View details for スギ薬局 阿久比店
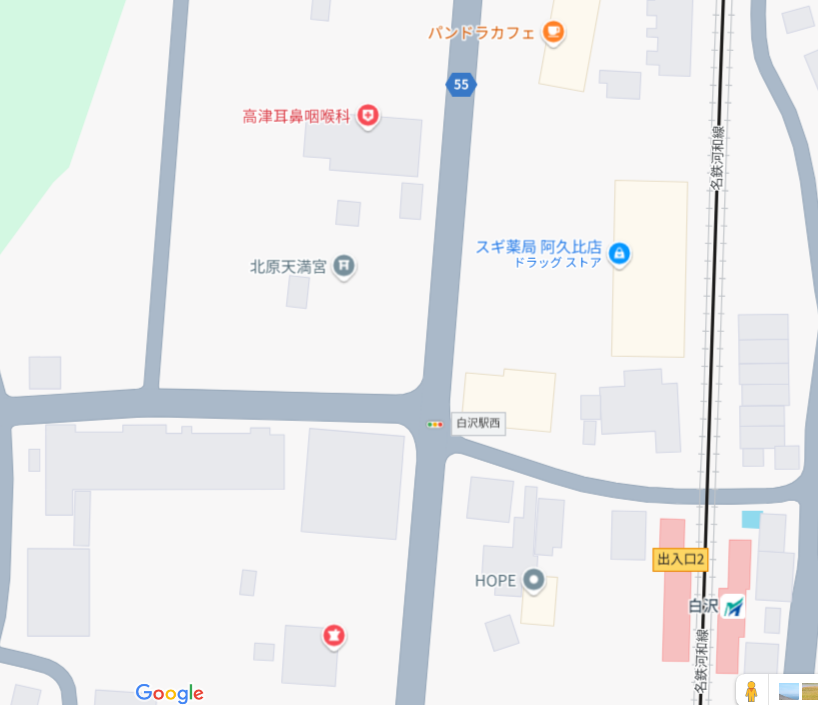The image size is (818, 705). [x=620, y=254]
